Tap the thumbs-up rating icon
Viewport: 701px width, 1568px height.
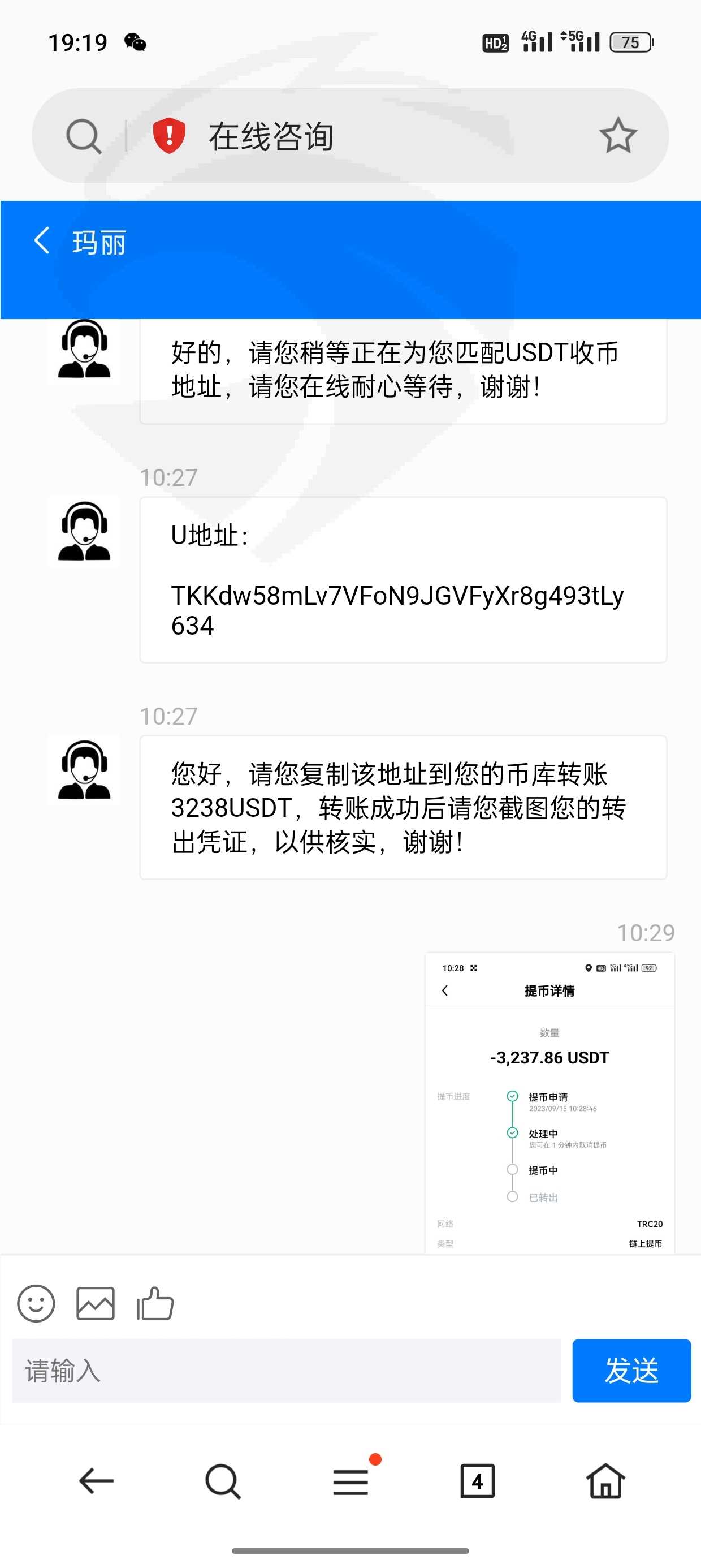pos(155,1303)
